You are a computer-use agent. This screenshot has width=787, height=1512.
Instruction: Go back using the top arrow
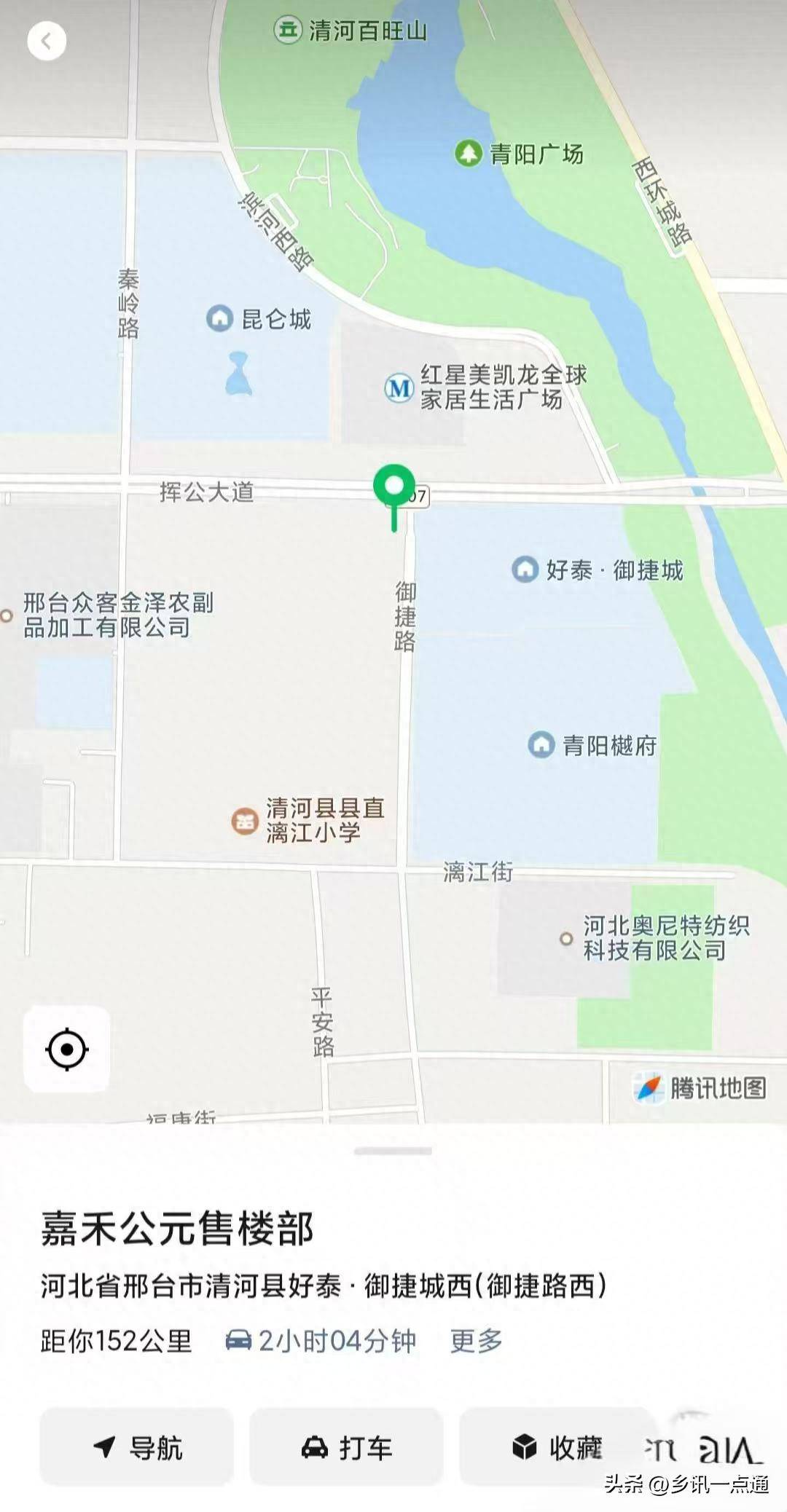tap(47, 41)
